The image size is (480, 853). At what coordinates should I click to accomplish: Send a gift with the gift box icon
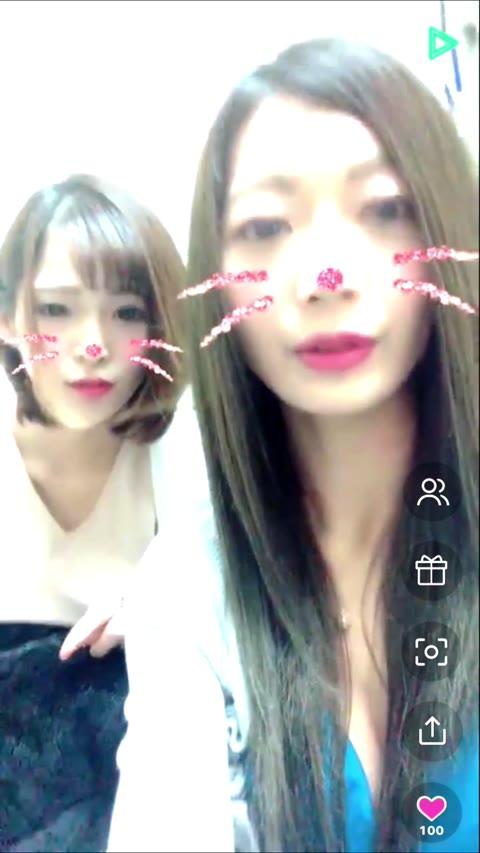click(432, 571)
